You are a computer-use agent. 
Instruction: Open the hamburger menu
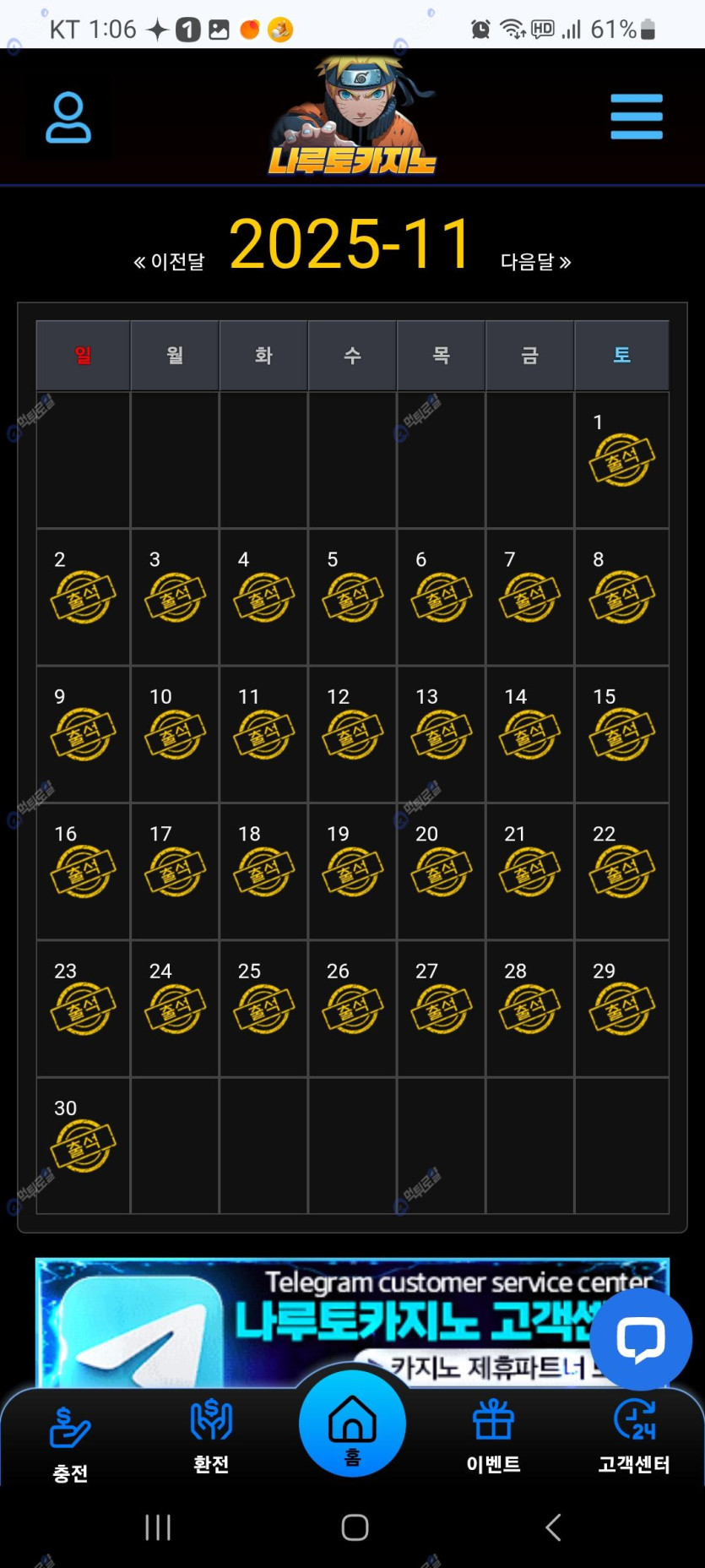[637, 117]
